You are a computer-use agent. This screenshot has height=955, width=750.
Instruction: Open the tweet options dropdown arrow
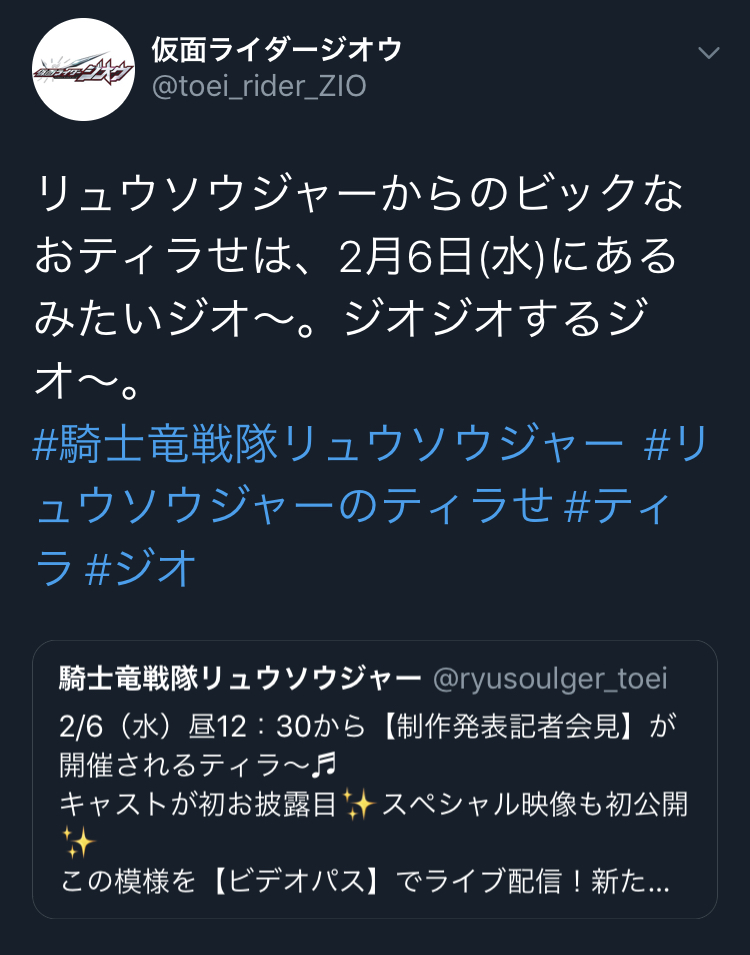[x=708, y=54]
